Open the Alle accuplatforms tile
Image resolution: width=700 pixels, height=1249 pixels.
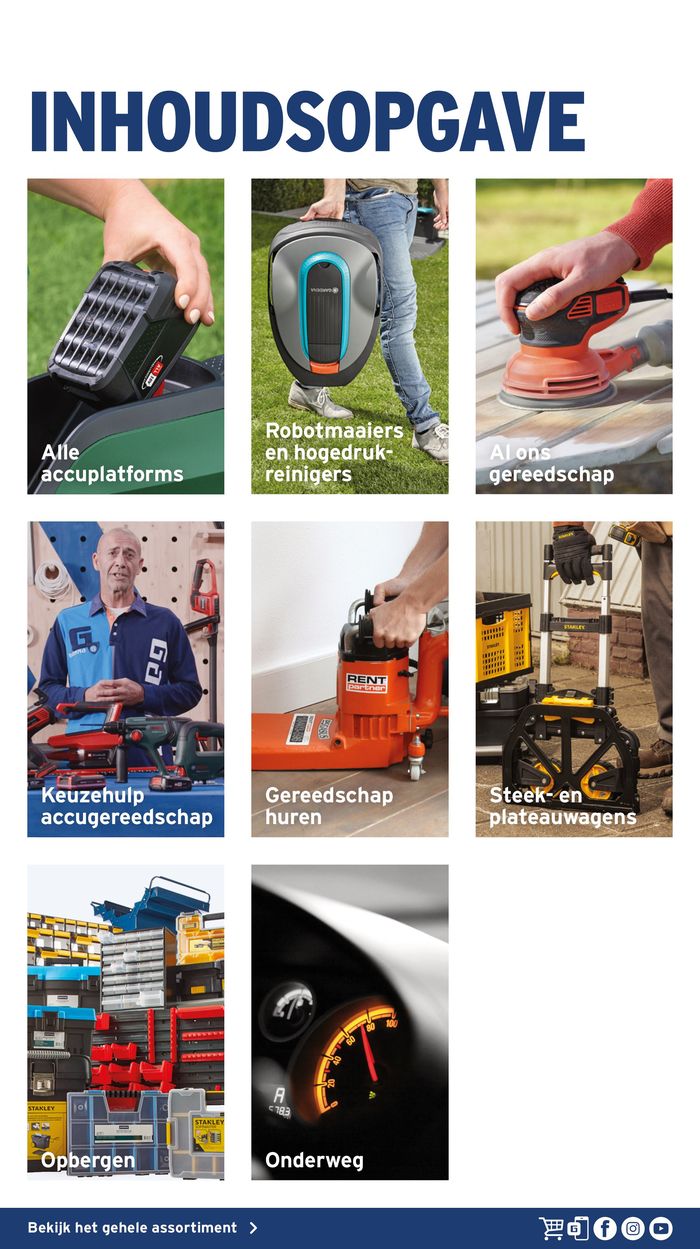125,336
